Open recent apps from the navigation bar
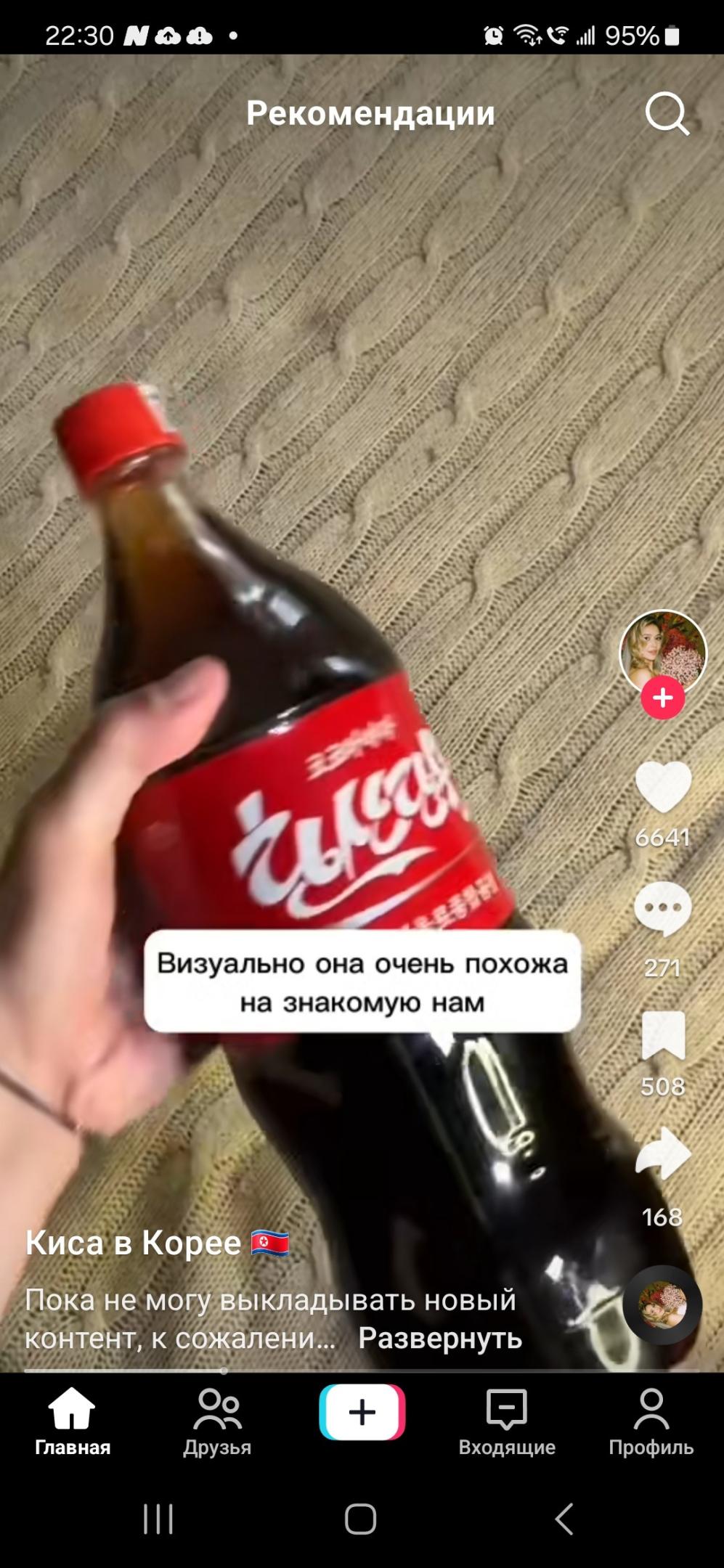The image size is (724, 1568). (x=158, y=1518)
